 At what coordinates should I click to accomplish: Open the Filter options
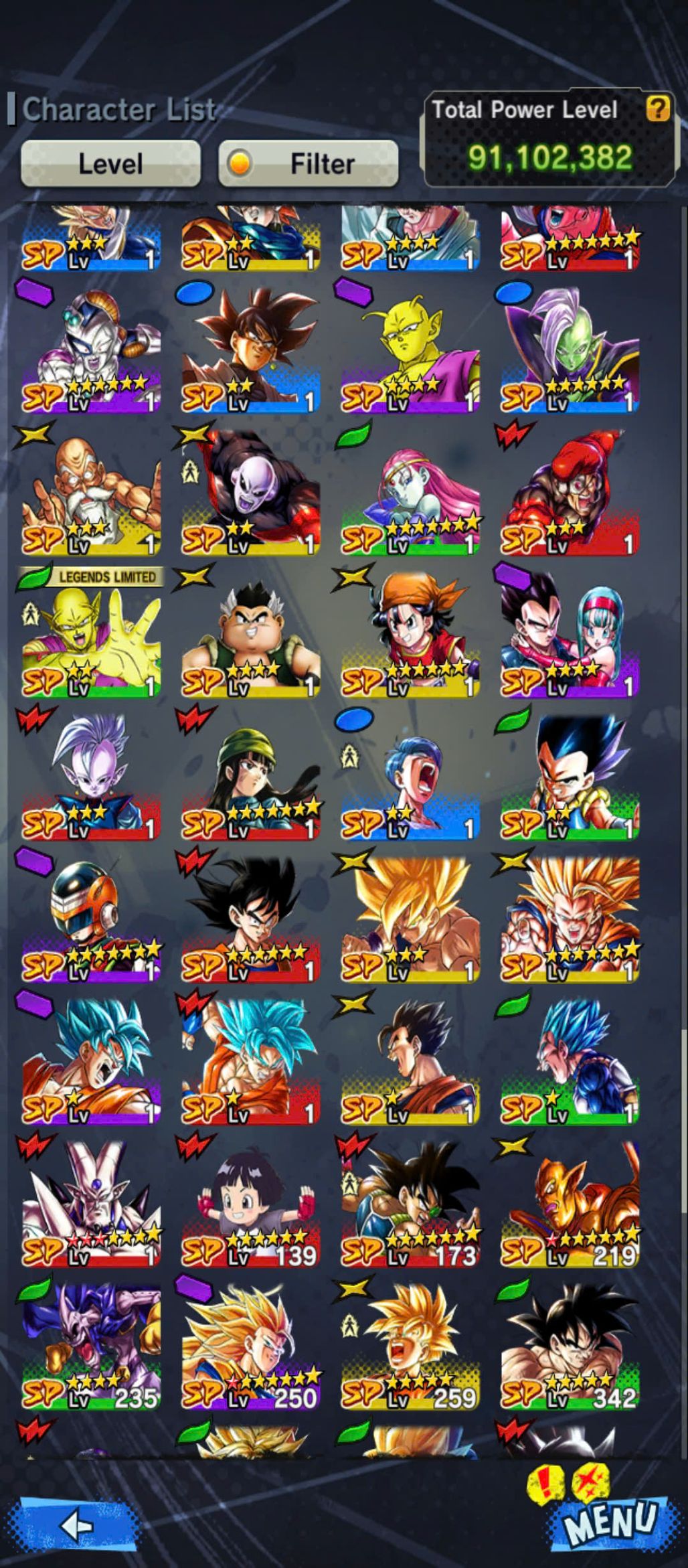coord(309,163)
